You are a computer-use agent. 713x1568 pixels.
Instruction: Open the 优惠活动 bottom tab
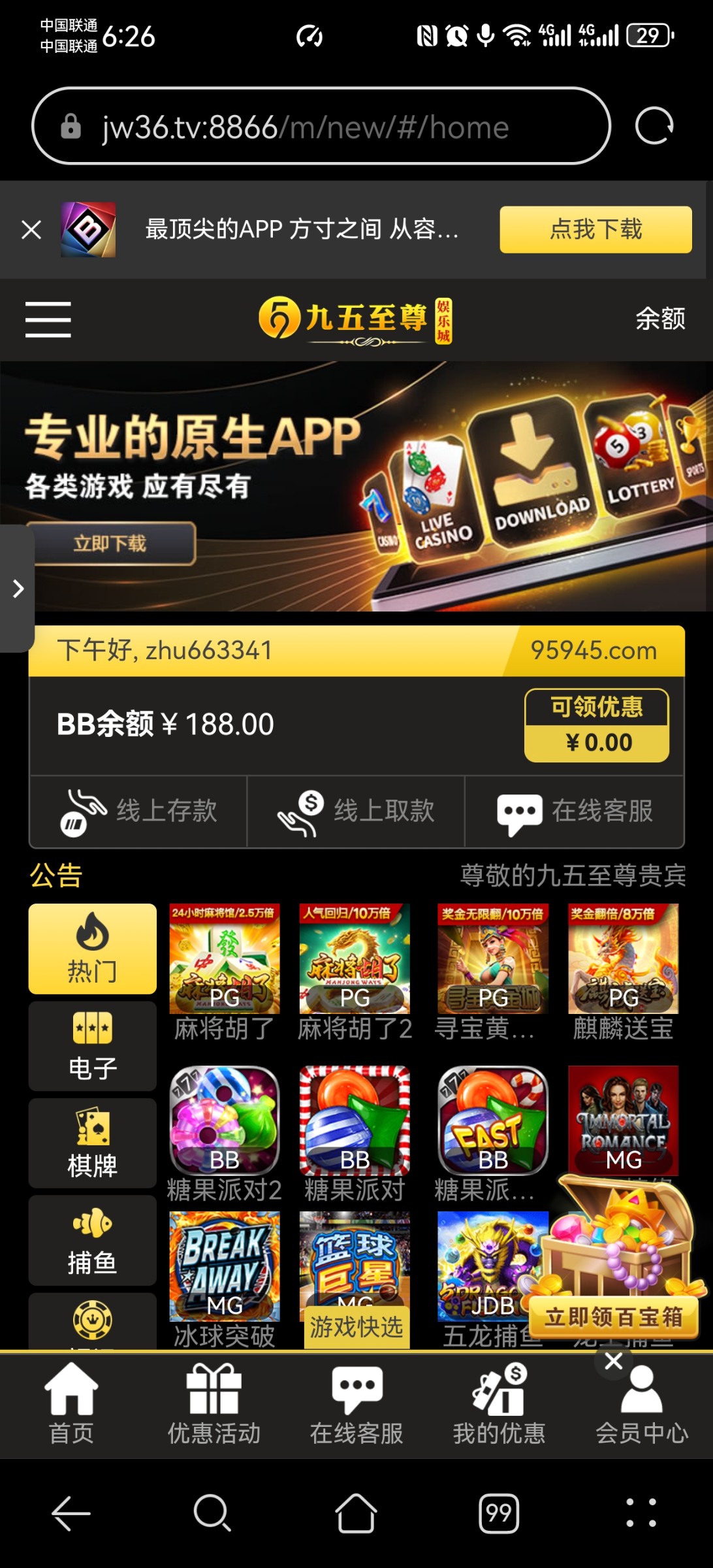(x=214, y=1405)
